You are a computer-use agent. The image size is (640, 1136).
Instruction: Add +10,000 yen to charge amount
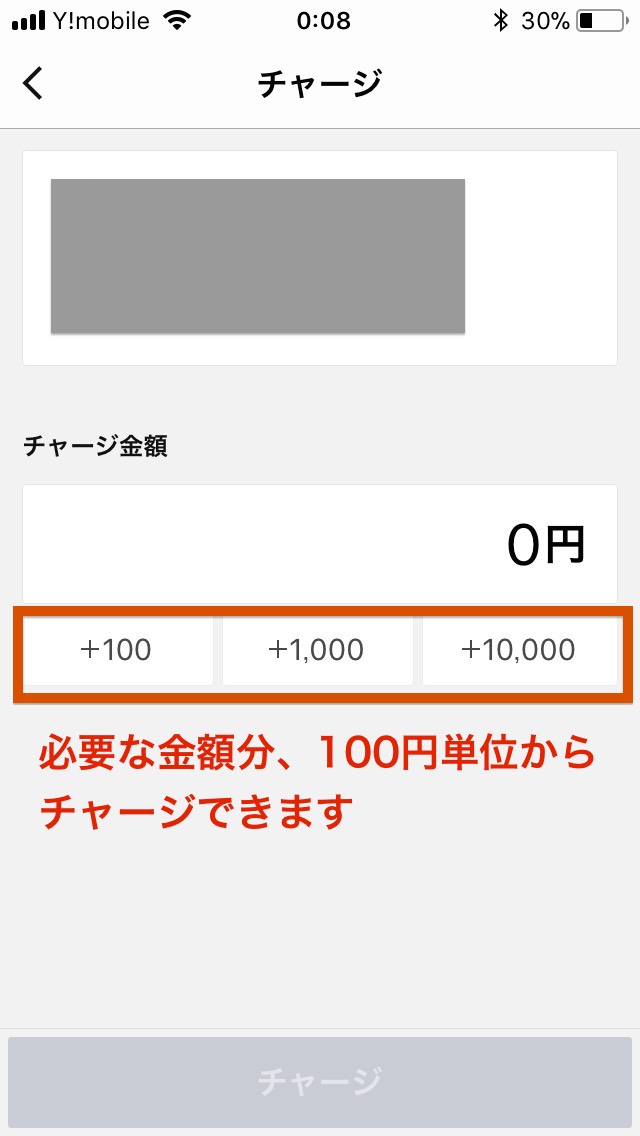click(x=519, y=650)
